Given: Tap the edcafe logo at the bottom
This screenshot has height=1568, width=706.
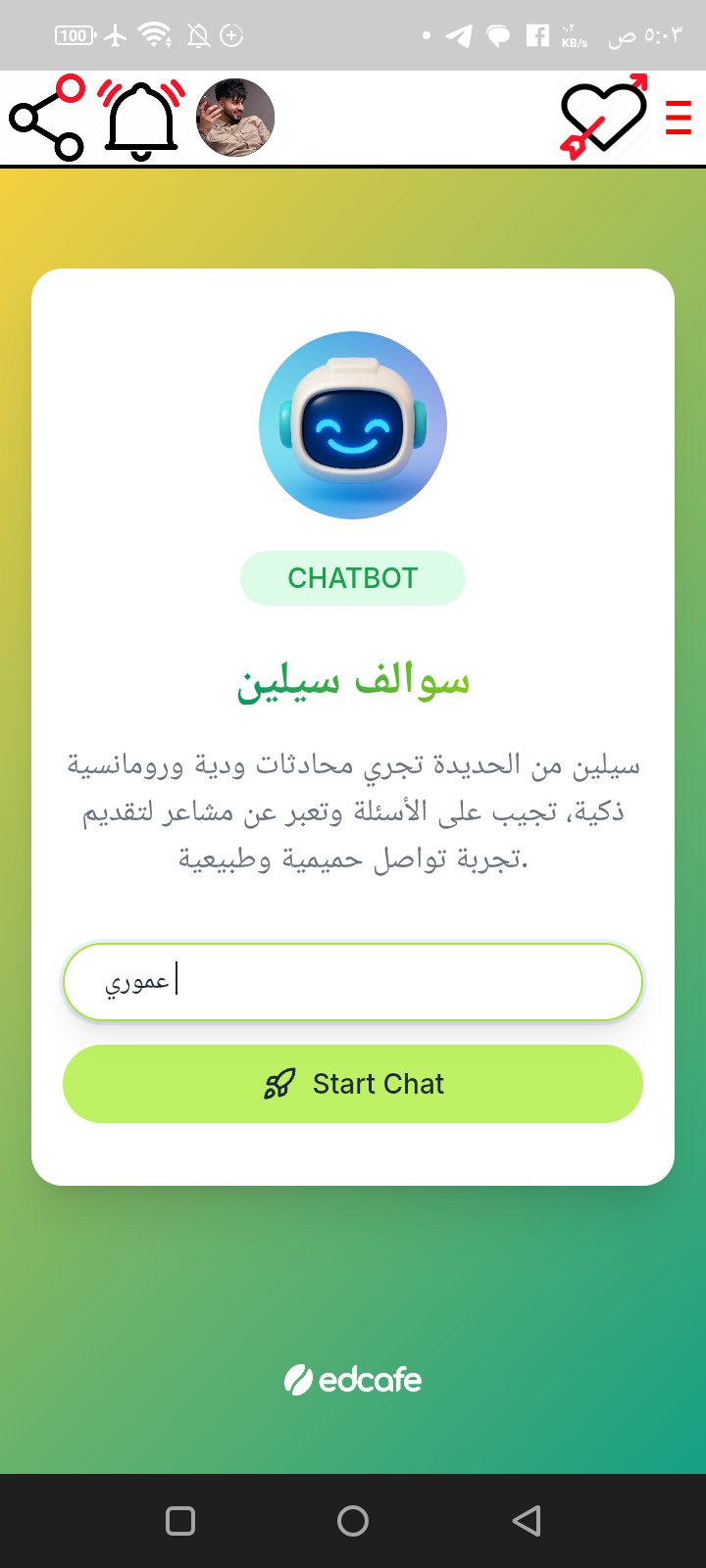Looking at the screenshot, I should (x=353, y=1380).
